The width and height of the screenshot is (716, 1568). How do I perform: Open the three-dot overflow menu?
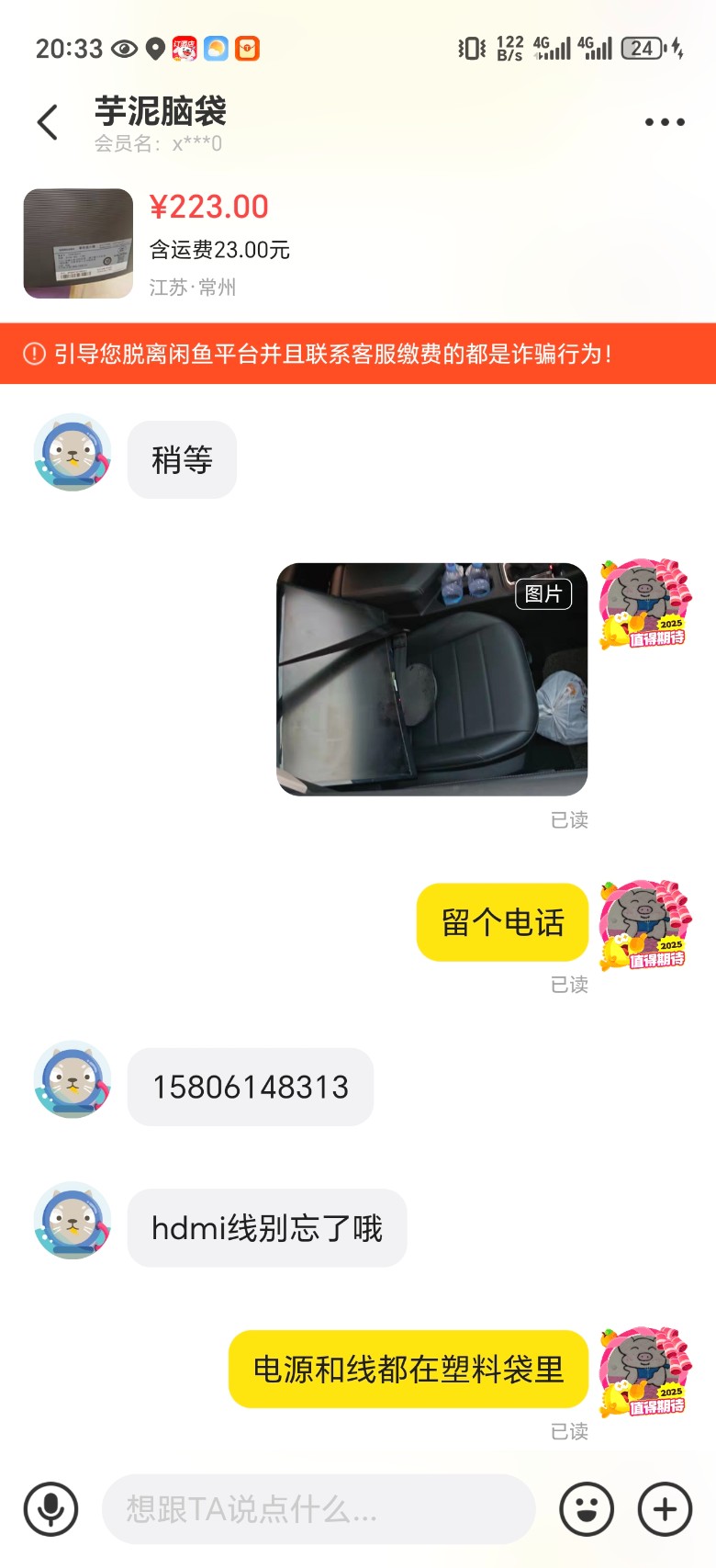coord(664,122)
